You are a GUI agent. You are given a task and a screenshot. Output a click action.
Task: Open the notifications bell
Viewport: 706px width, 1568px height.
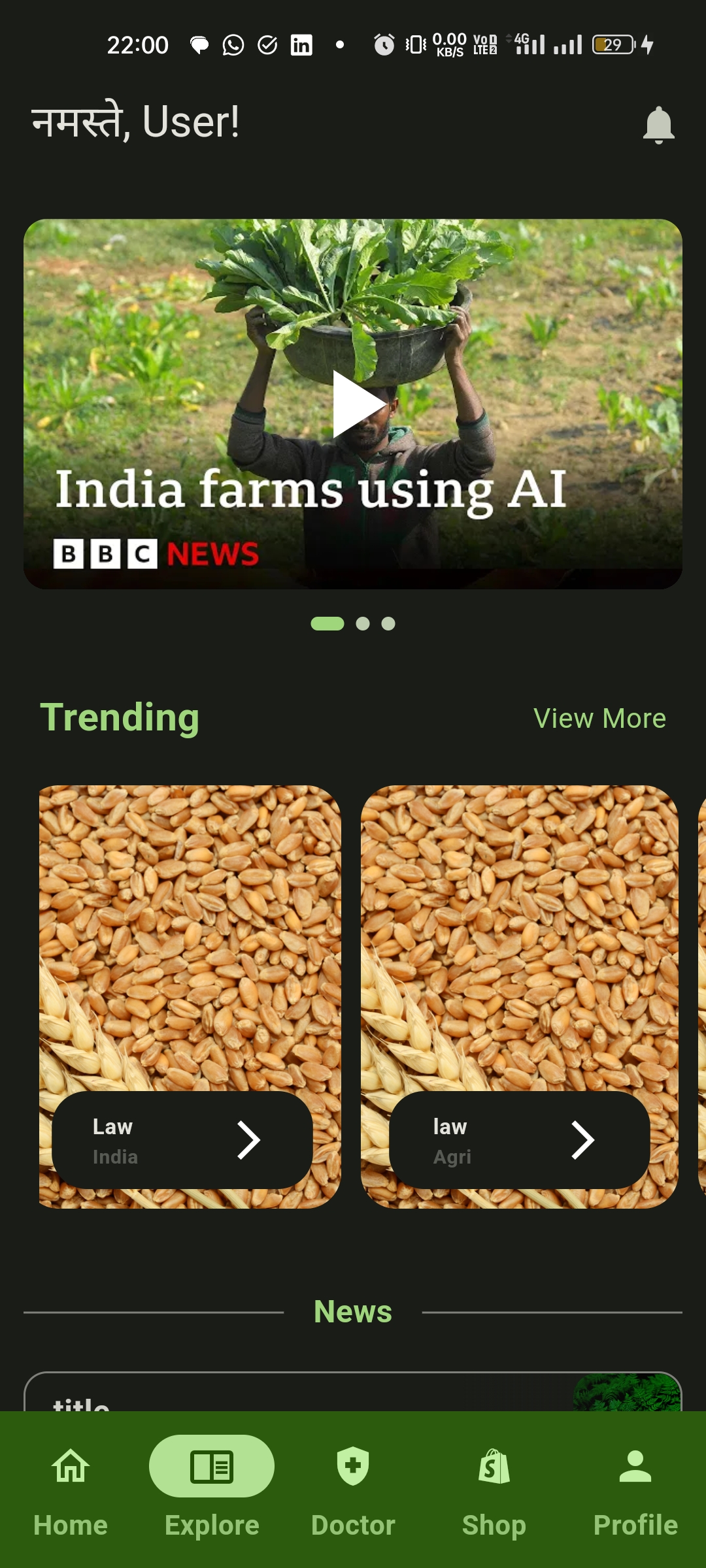point(658,124)
